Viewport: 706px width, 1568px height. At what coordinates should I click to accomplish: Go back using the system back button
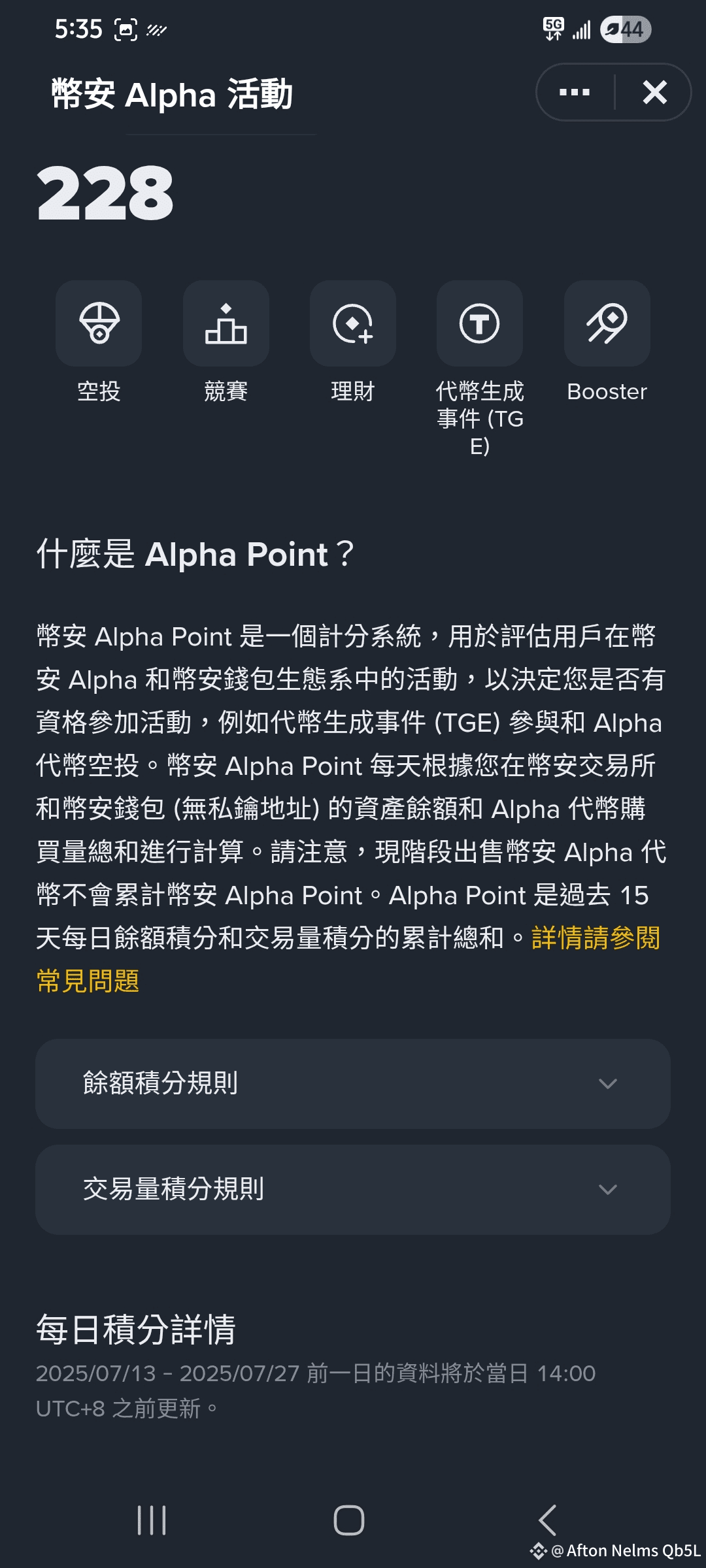tap(547, 1520)
